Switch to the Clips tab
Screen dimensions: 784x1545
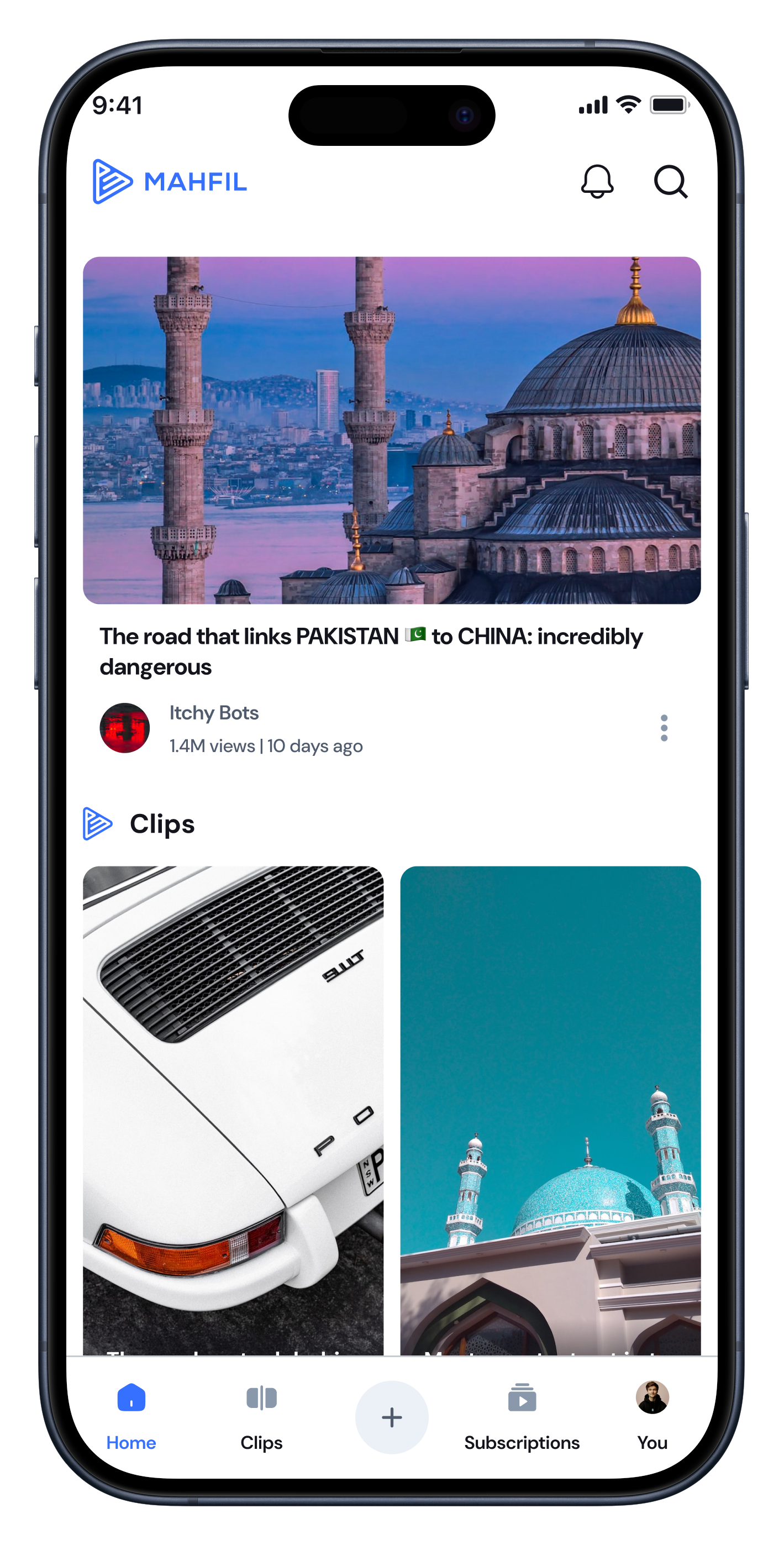point(261,1416)
